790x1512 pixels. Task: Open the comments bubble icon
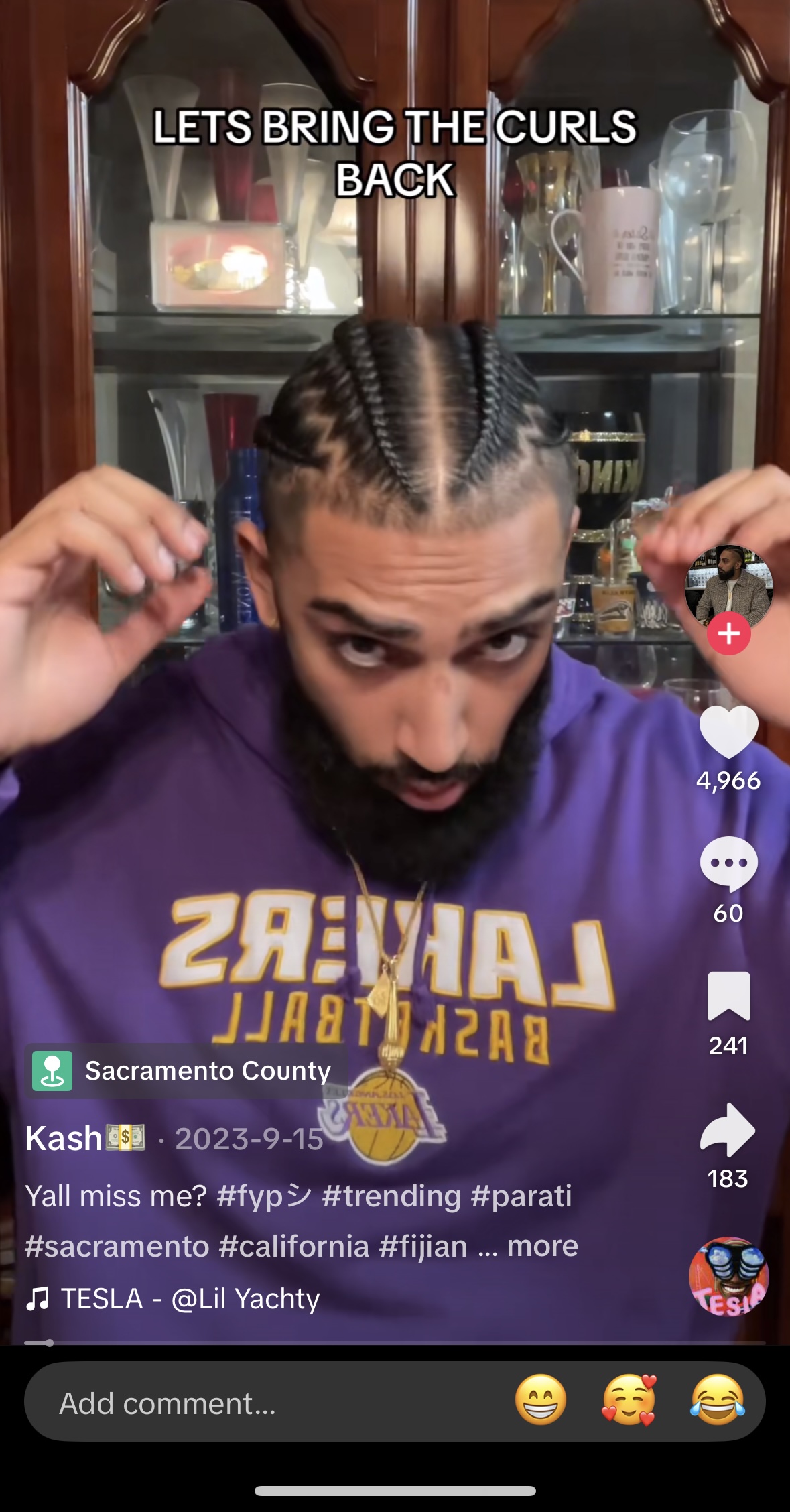click(x=728, y=864)
